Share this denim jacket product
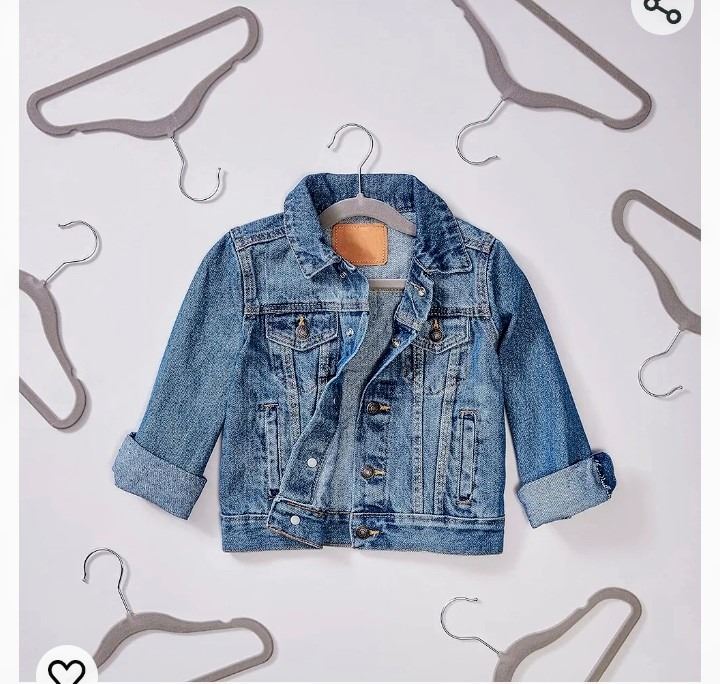The image size is (720, 684). coord(662,11)
